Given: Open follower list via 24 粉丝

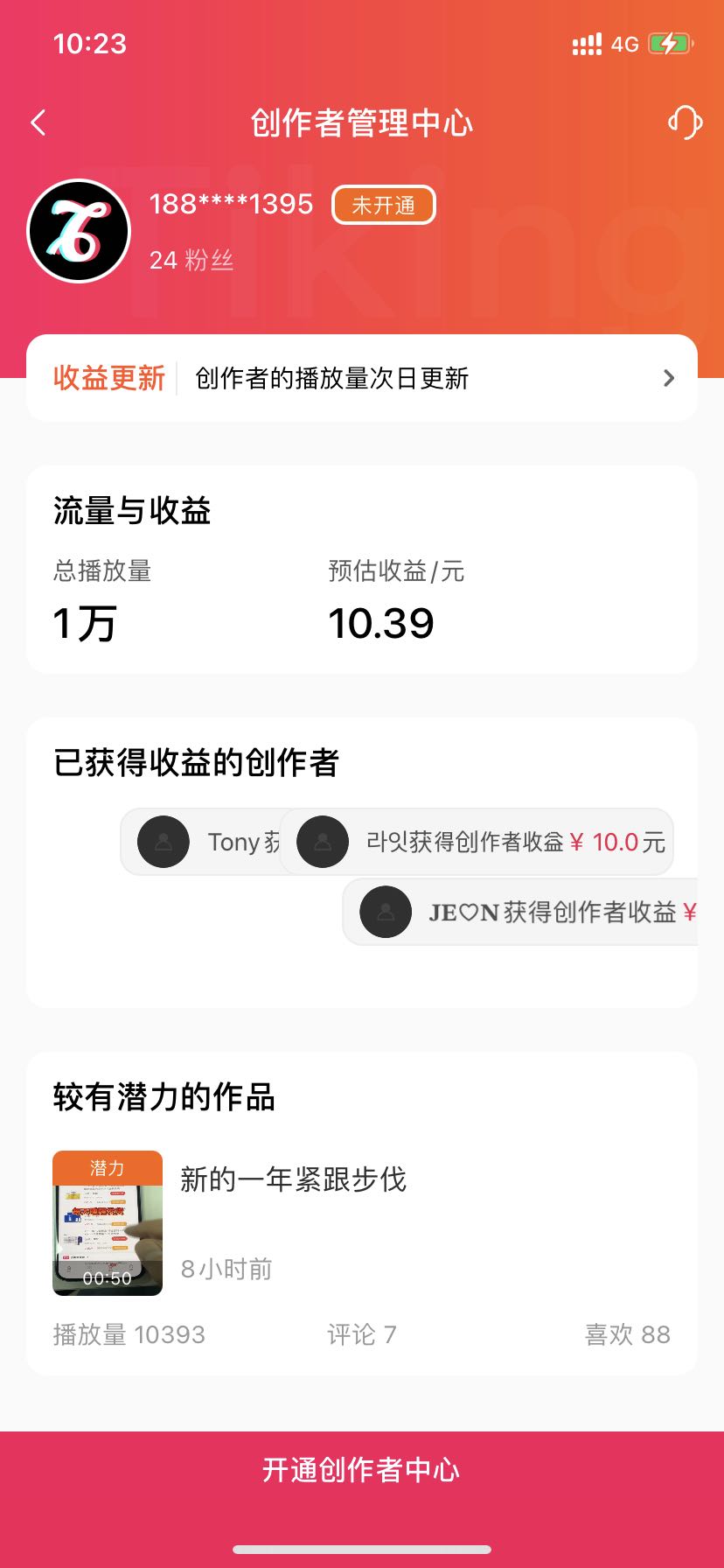Looking at the screenshot, I should pos(191,260).
